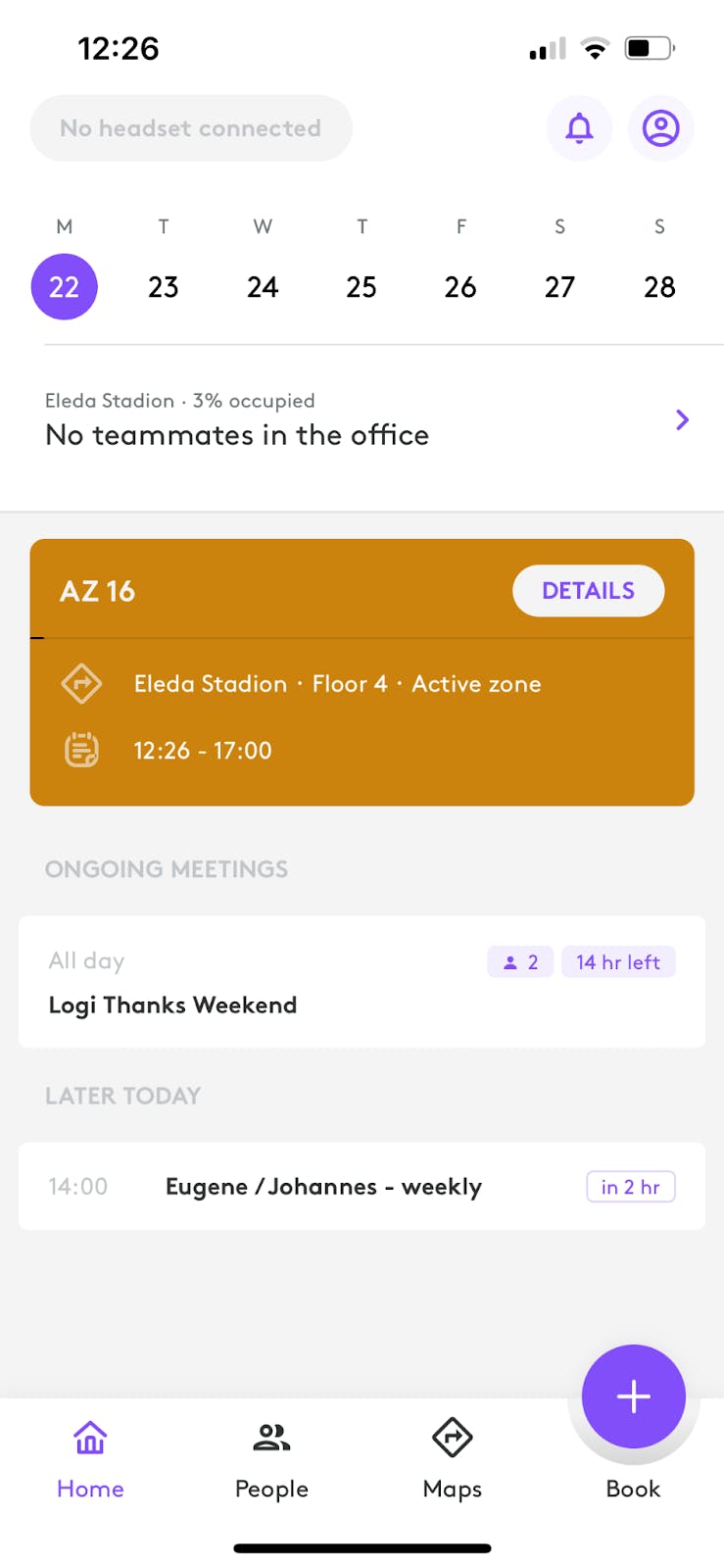This screenshot has width=724, height=1568.
Task: Switch to the People tab
Action: (271, 1459)
